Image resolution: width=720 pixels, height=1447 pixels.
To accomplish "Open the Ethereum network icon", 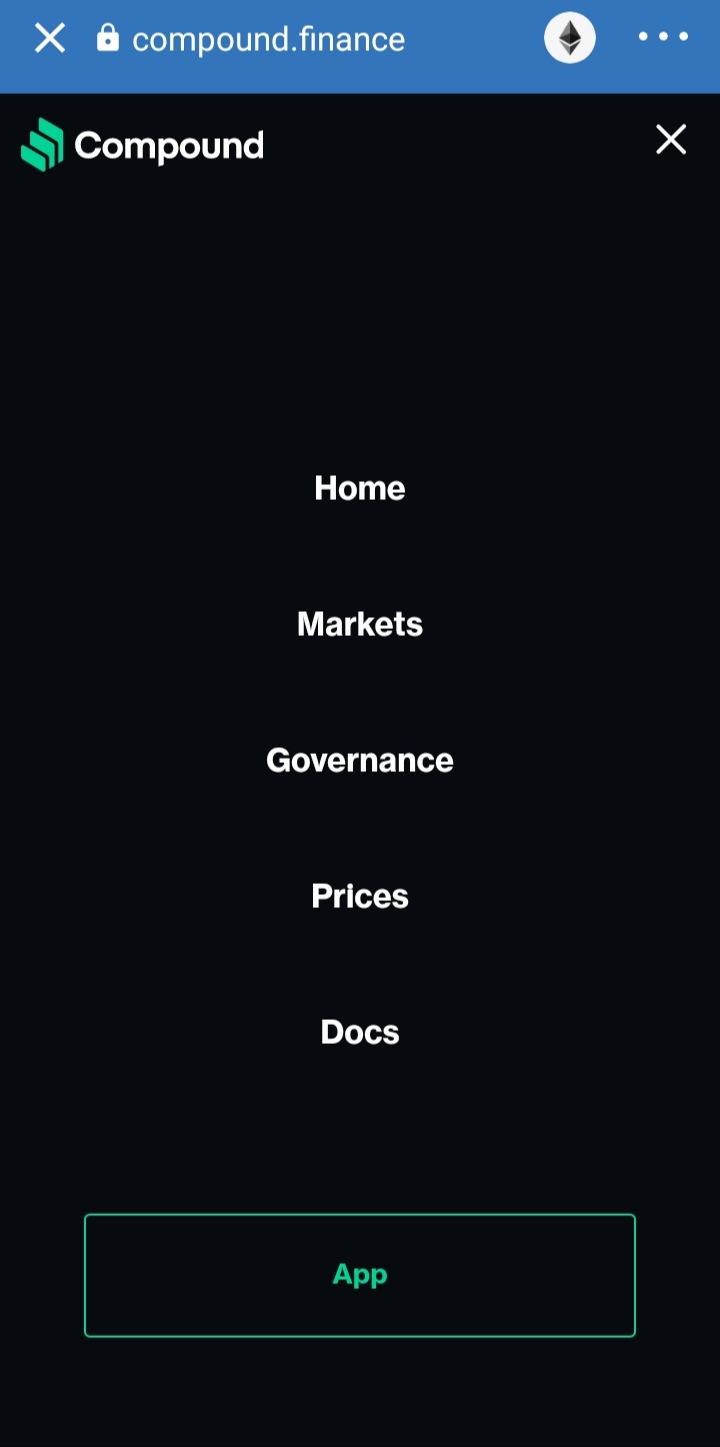I will pyautogui.click(x=569, y=39).
